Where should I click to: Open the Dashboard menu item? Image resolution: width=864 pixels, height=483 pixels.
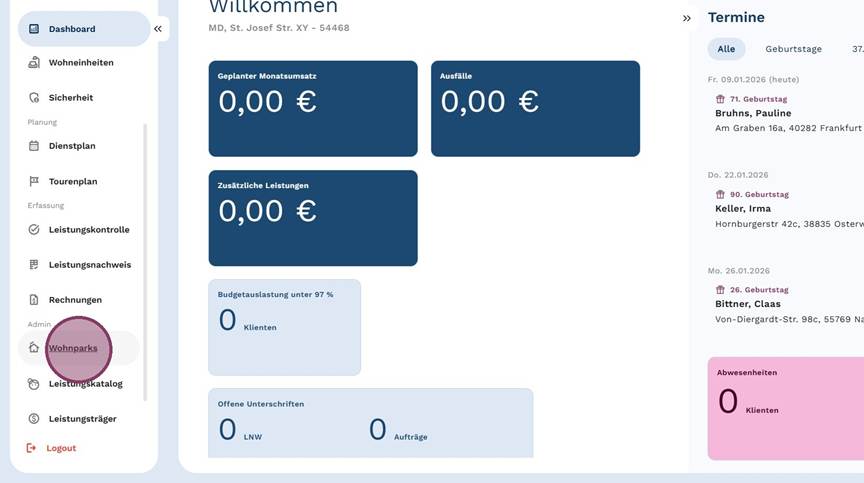(72, 29)
